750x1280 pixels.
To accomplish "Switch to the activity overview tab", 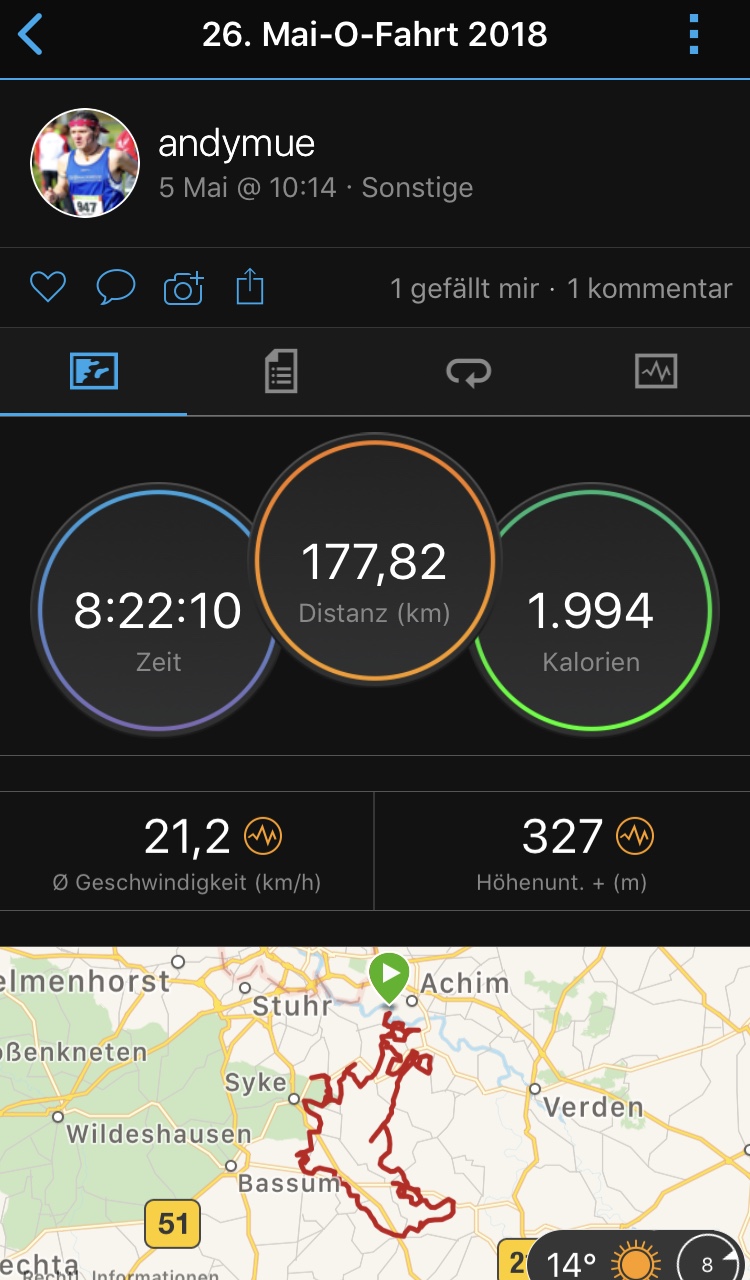I will pyautogui.click(x=94, y=372).
